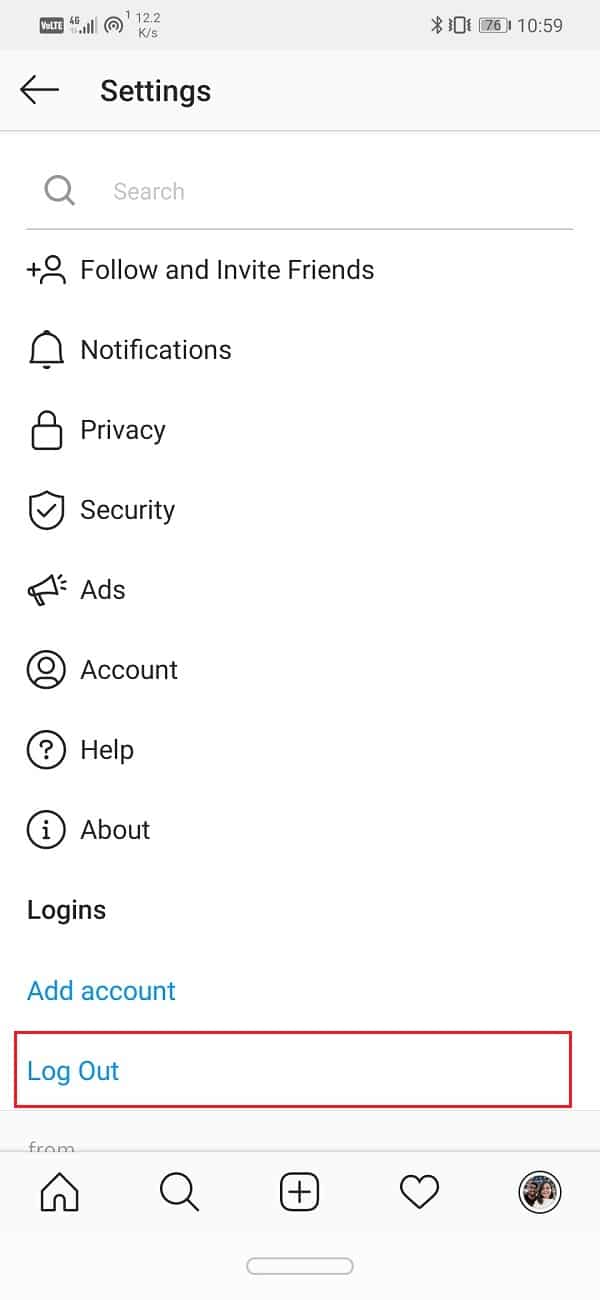Open the Help section
The width and height of the screenshot is (600, 1300).
(106, 750)
